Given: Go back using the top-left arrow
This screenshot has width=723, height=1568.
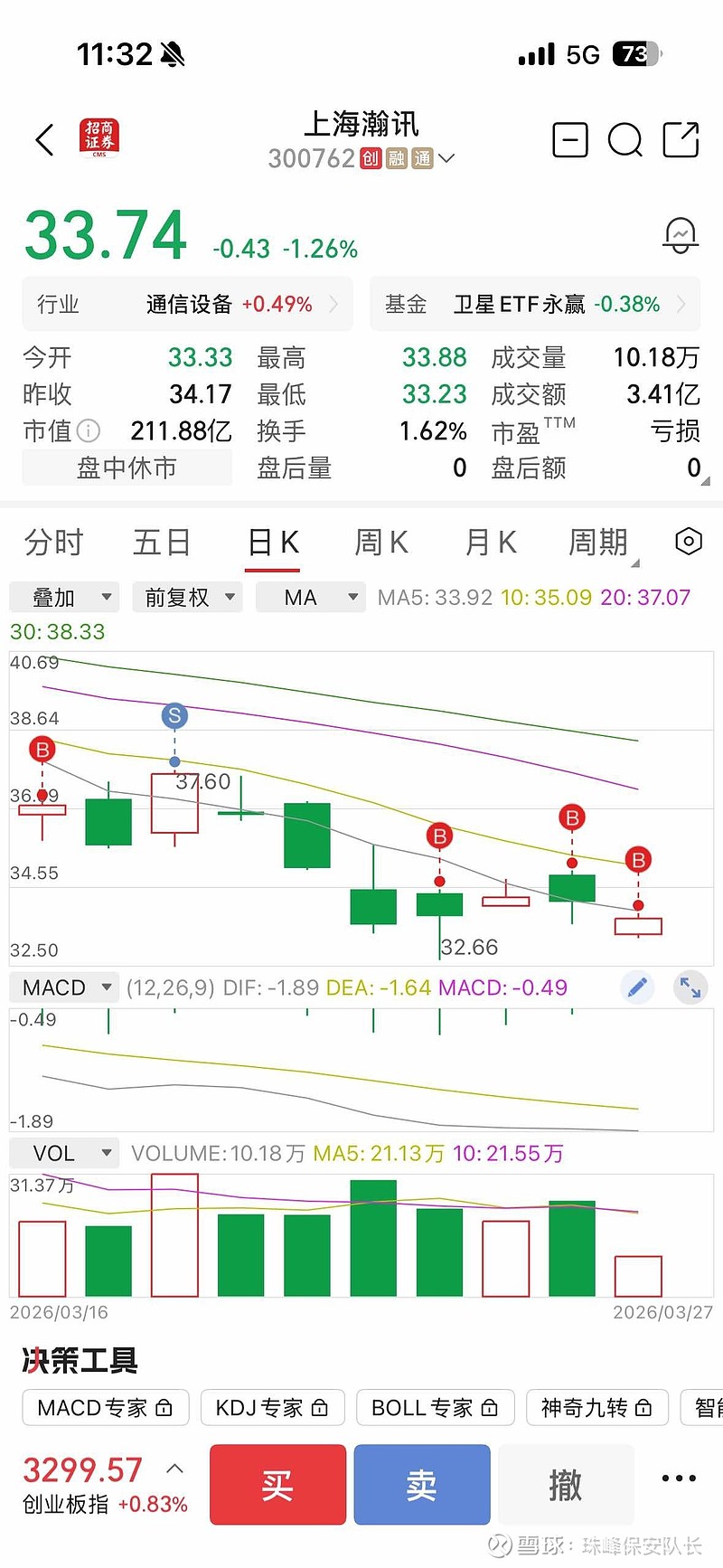Looking at the screenshot, I should (x=45, y=140).
